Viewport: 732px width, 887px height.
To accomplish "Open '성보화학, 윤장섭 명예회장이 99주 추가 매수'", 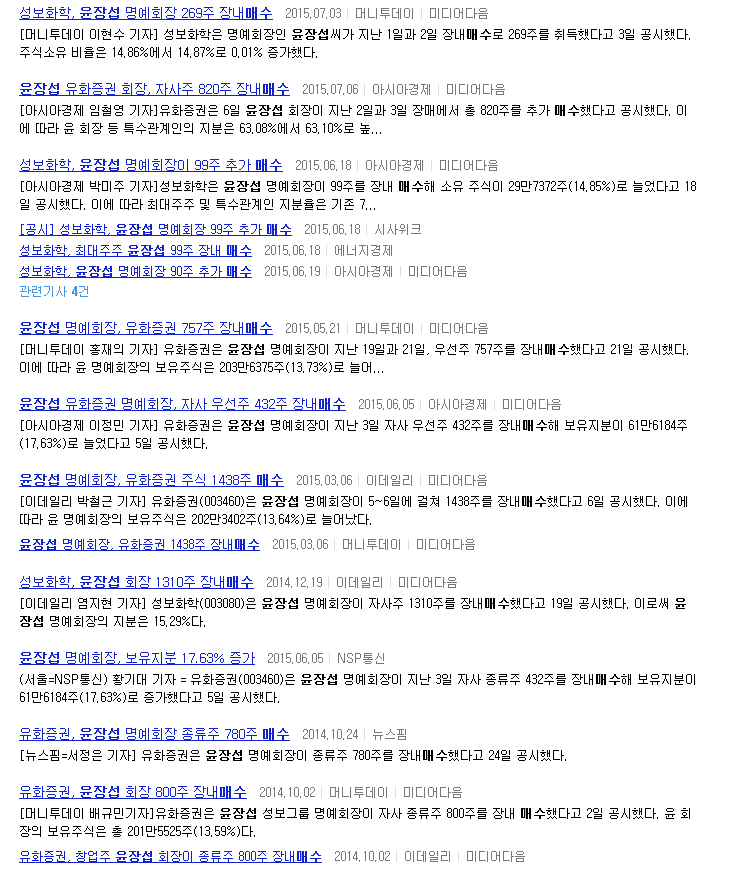I will pyautogui.click(x=150, y=165).
